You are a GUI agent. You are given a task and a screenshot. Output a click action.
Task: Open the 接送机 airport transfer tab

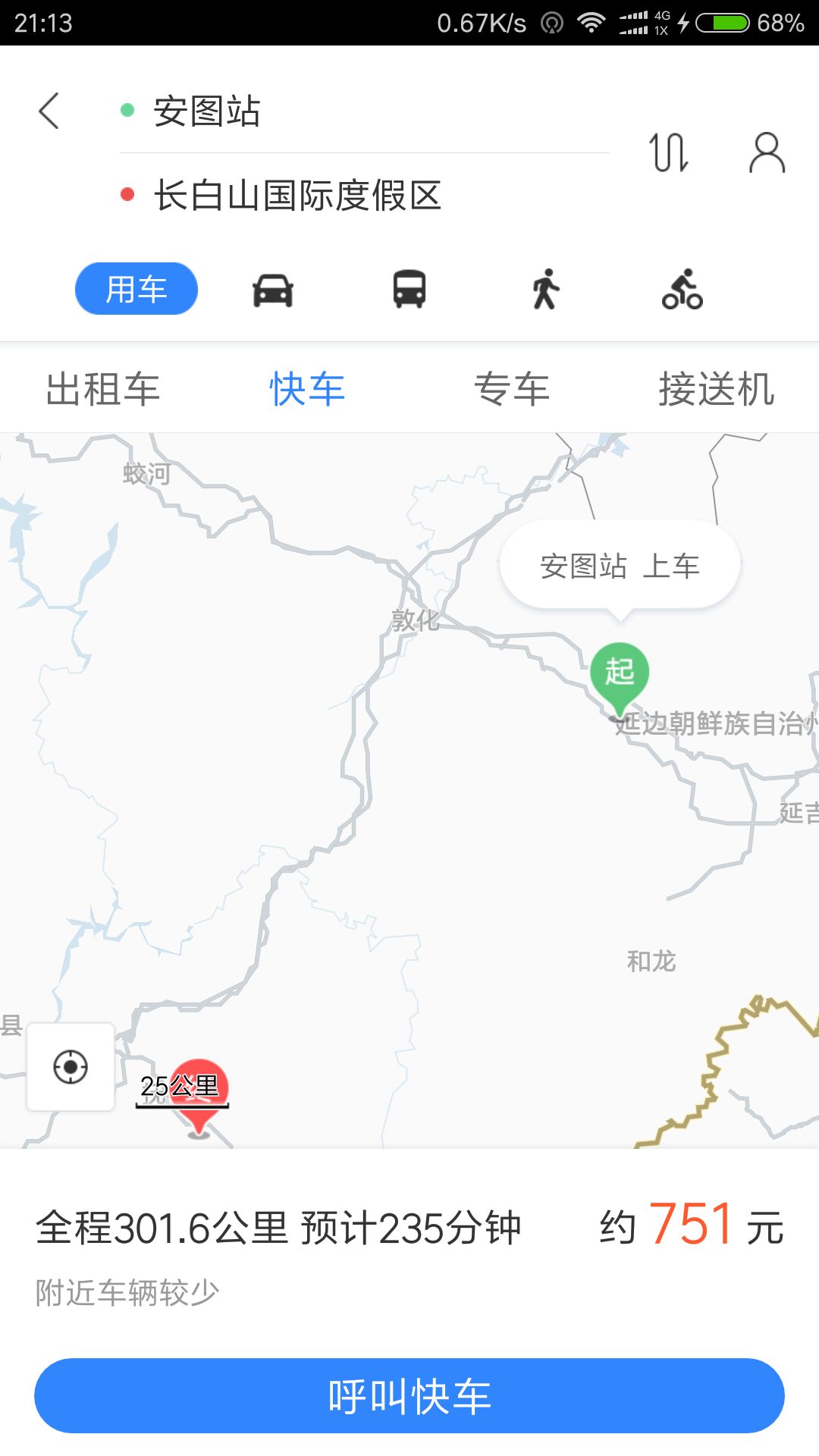pyautogui.click(x=716, y=389)
